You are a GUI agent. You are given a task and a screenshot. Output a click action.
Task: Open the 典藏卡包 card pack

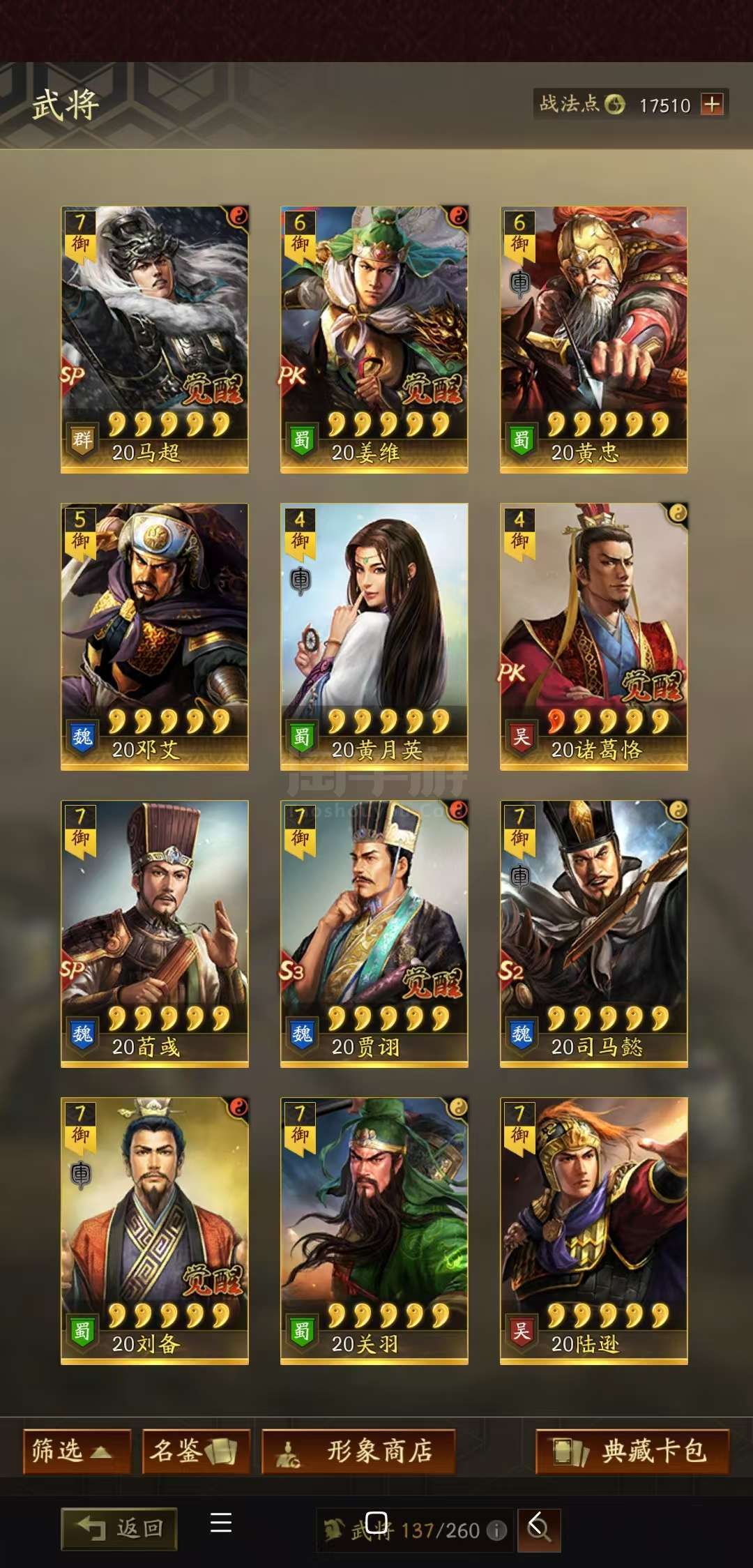click(x=632, y=1452)
